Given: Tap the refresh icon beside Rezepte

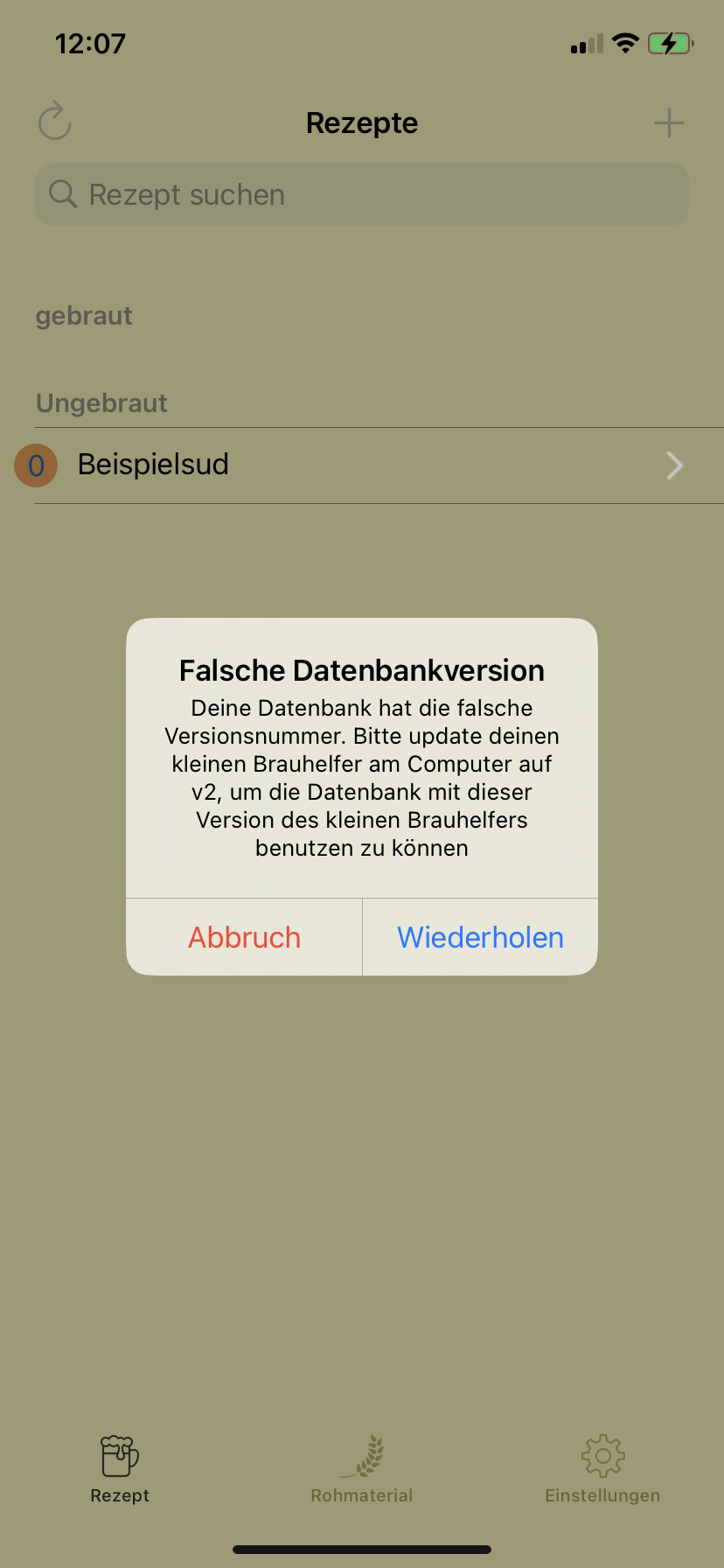Looking at the screenshot, I should pyautogui.click(x=54, y=122).
